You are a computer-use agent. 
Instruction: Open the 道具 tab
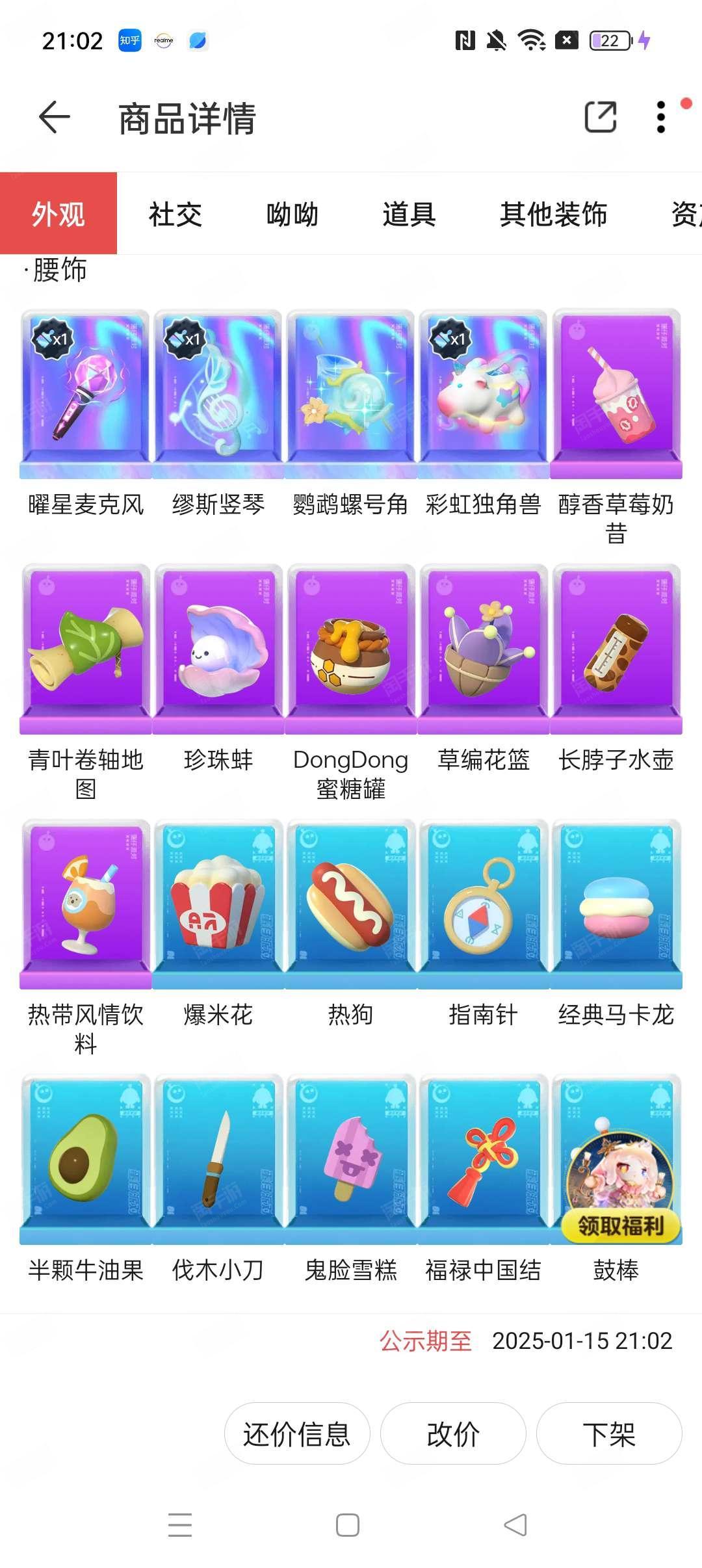(409, 214)
